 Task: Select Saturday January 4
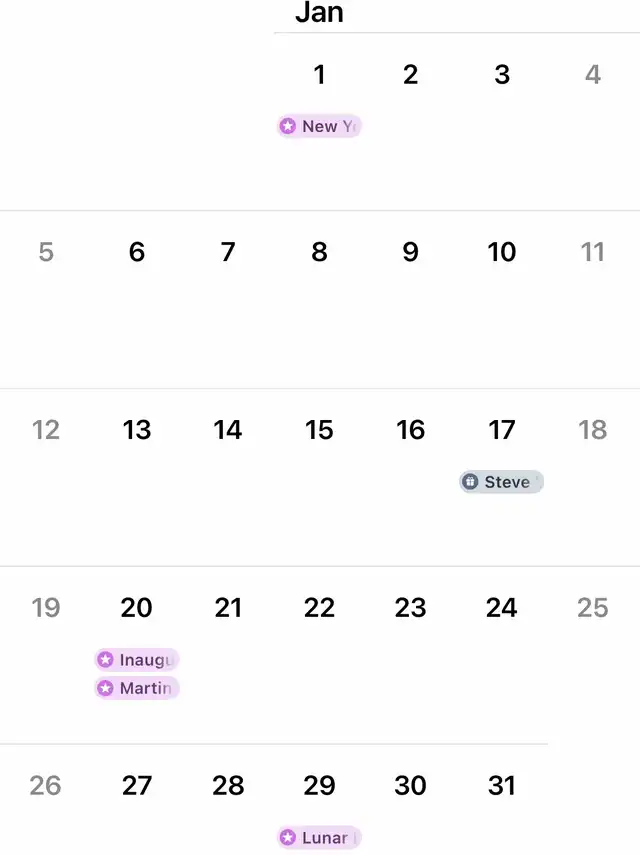pos(593,75)
